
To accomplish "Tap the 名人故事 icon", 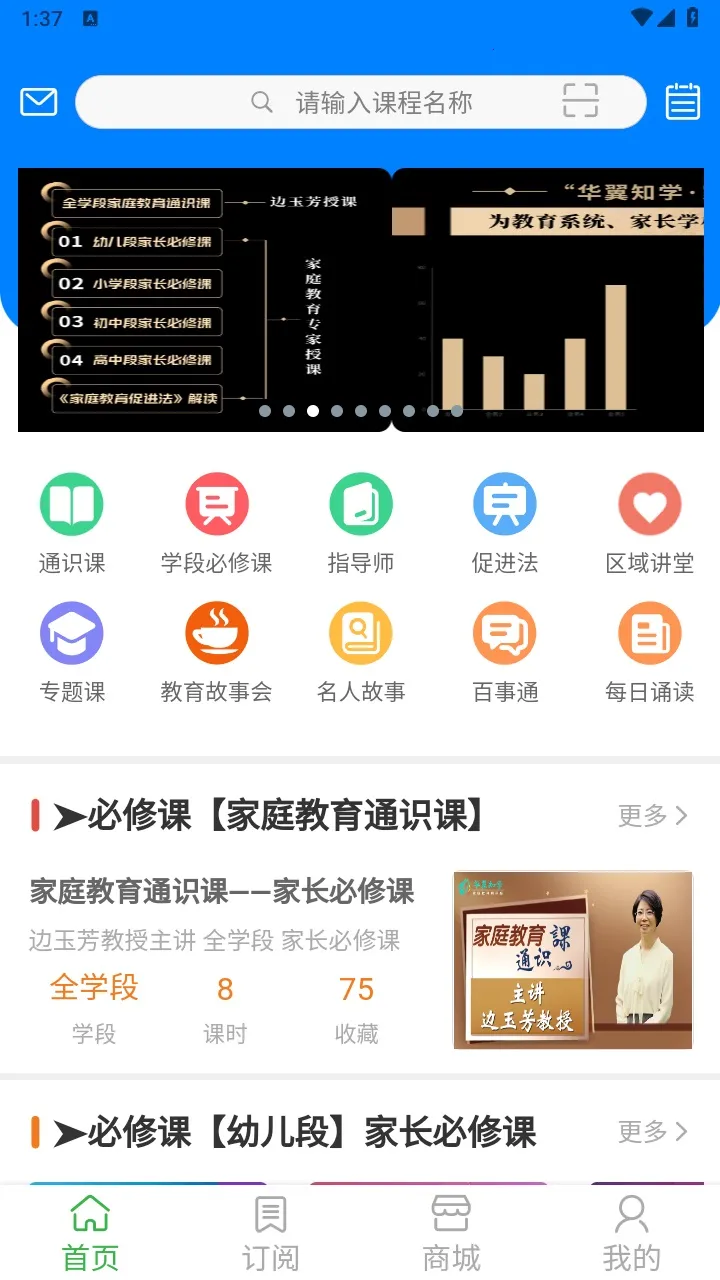I will point(360,632).
